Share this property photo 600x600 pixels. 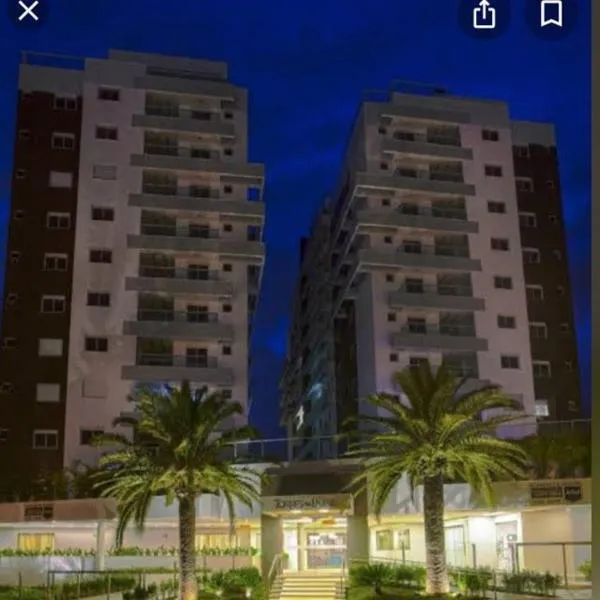tap(484, 14)
